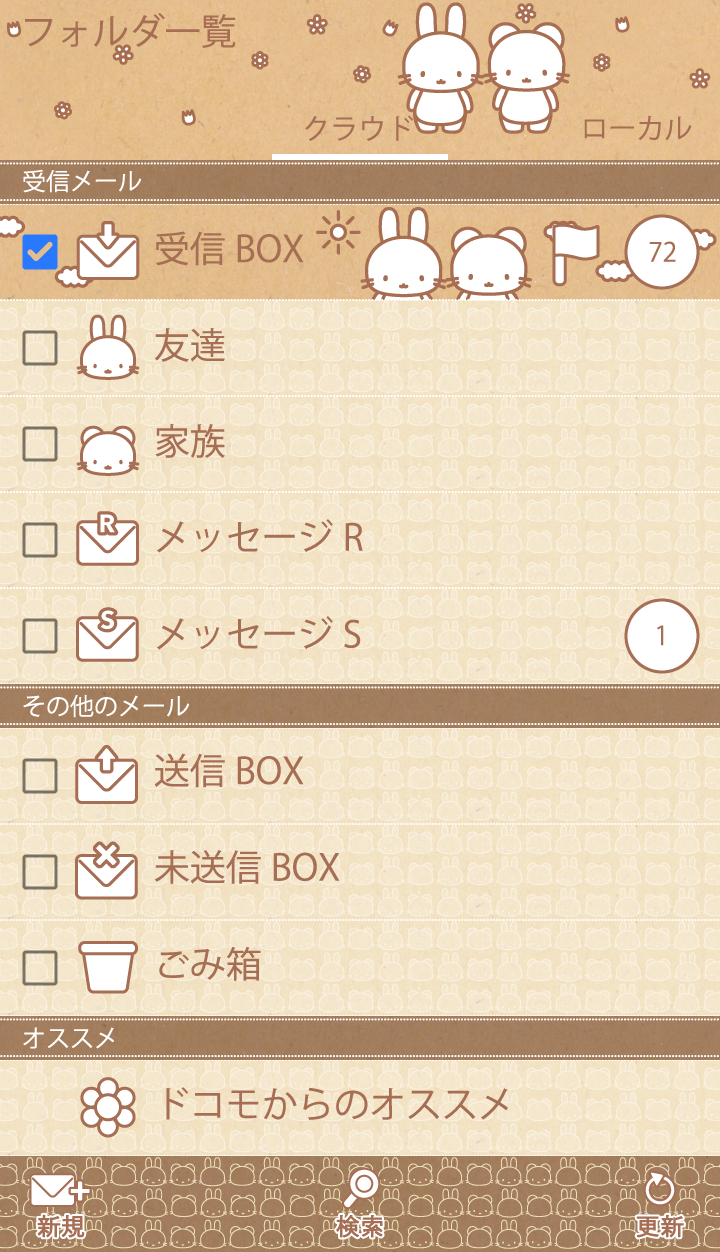The height and width of the screenshot is (1252, 720).
Task: Select the メッセージ R checkbox
Action: [x=40, y=539]
